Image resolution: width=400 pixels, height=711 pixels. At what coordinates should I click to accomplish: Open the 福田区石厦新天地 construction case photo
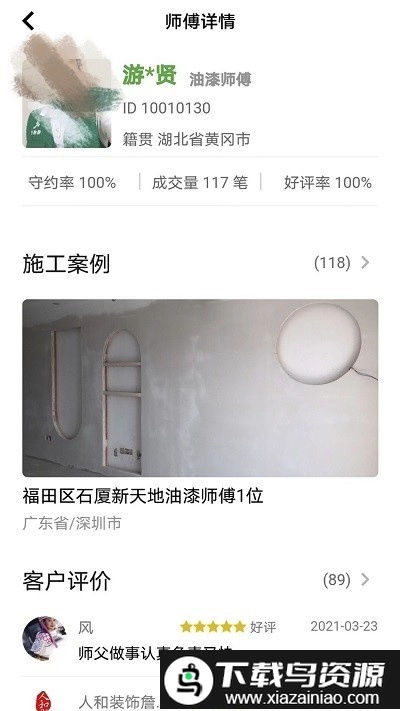(x=200, y=388)
